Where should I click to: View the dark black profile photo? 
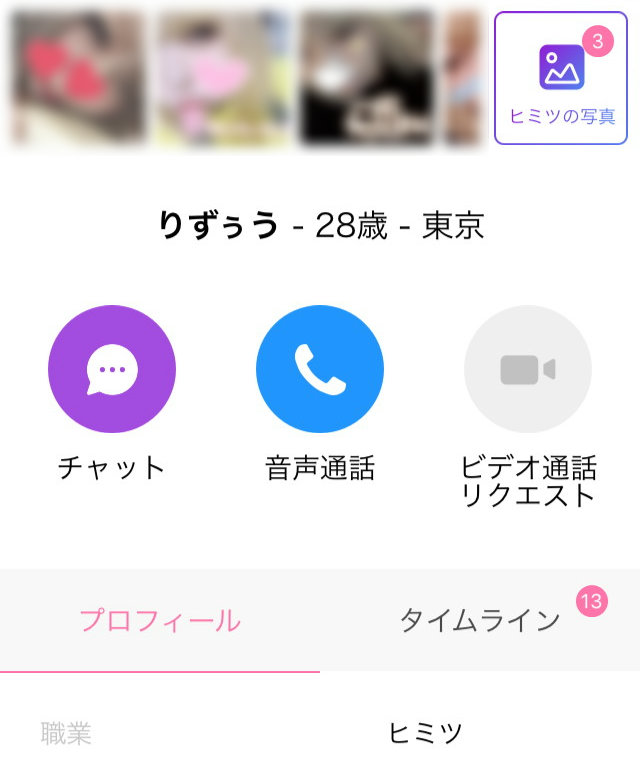367,78
